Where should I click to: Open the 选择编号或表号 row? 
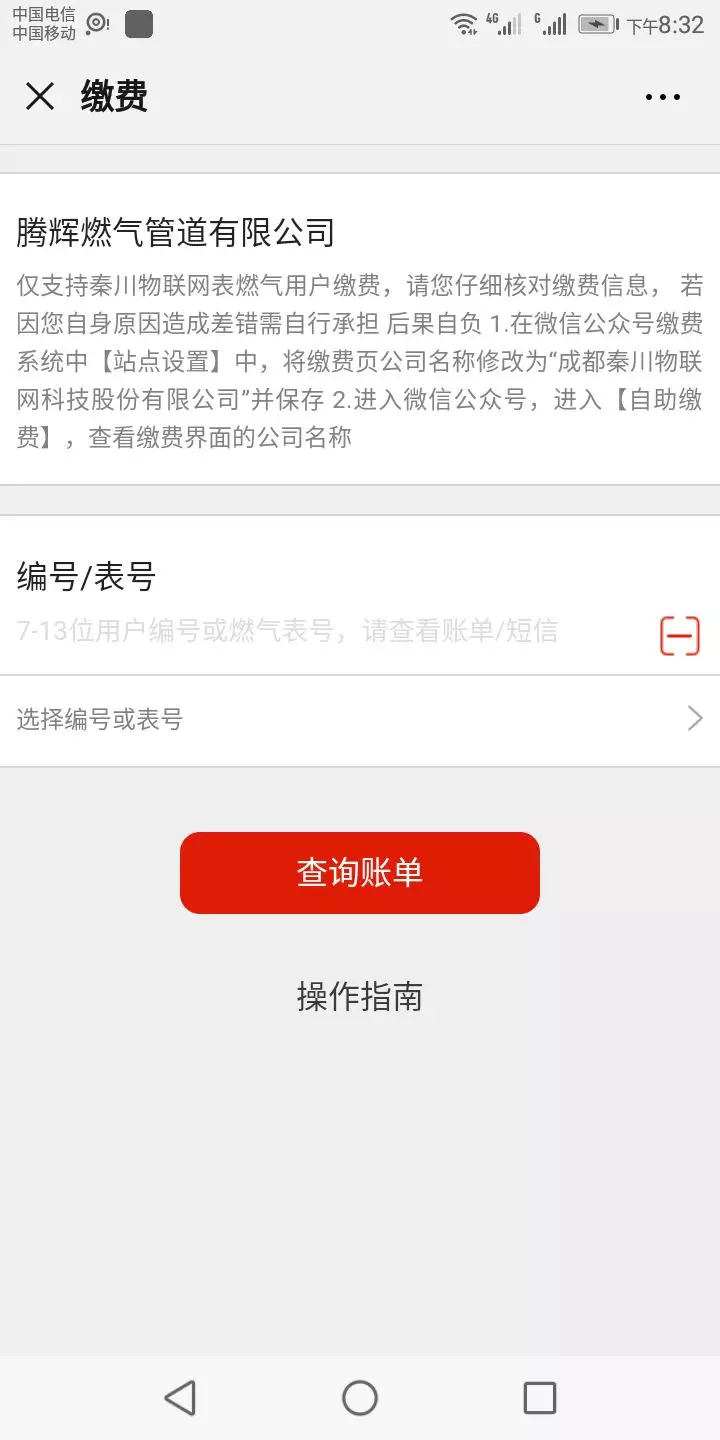point(360,719)
